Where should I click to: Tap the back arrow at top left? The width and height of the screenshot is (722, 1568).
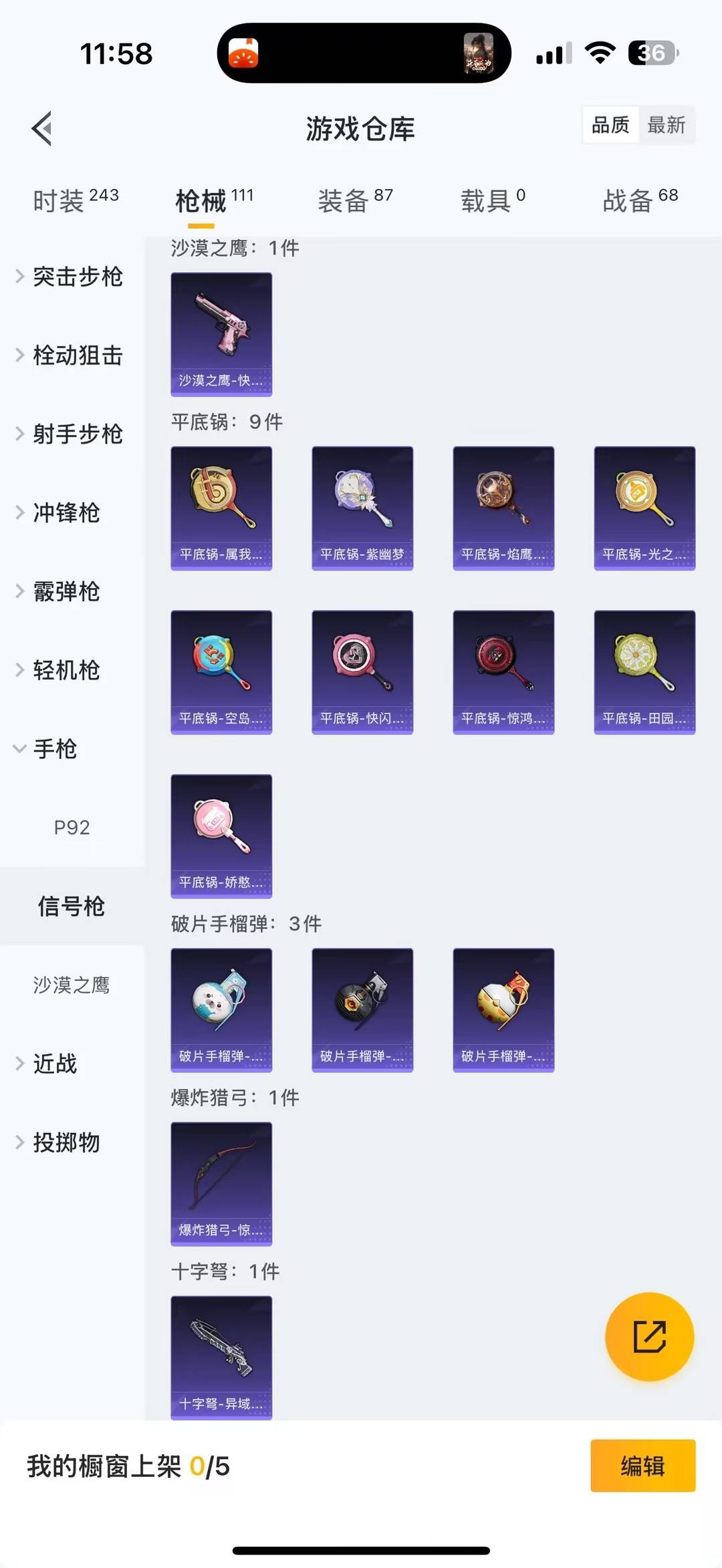42,128
